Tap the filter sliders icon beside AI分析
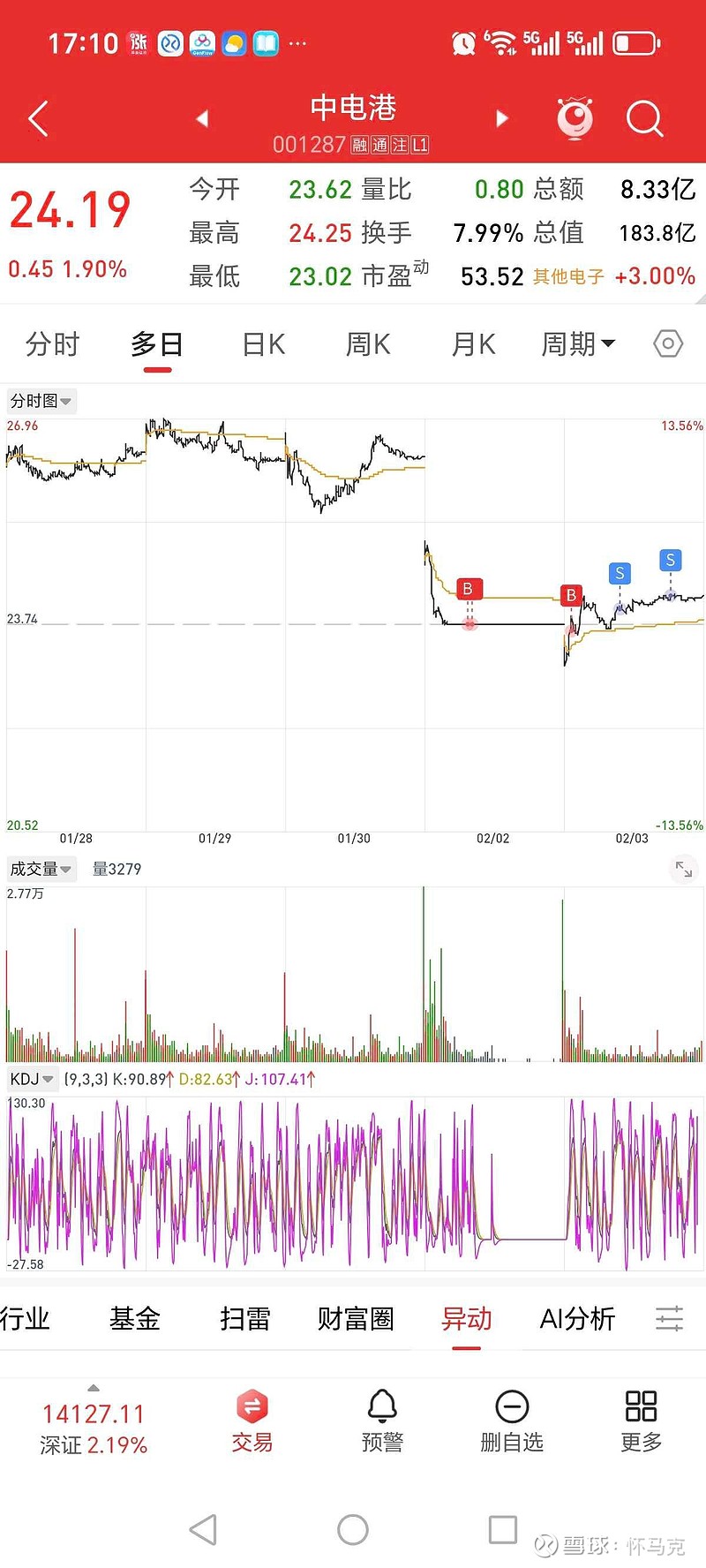 tap(668, 1318)
